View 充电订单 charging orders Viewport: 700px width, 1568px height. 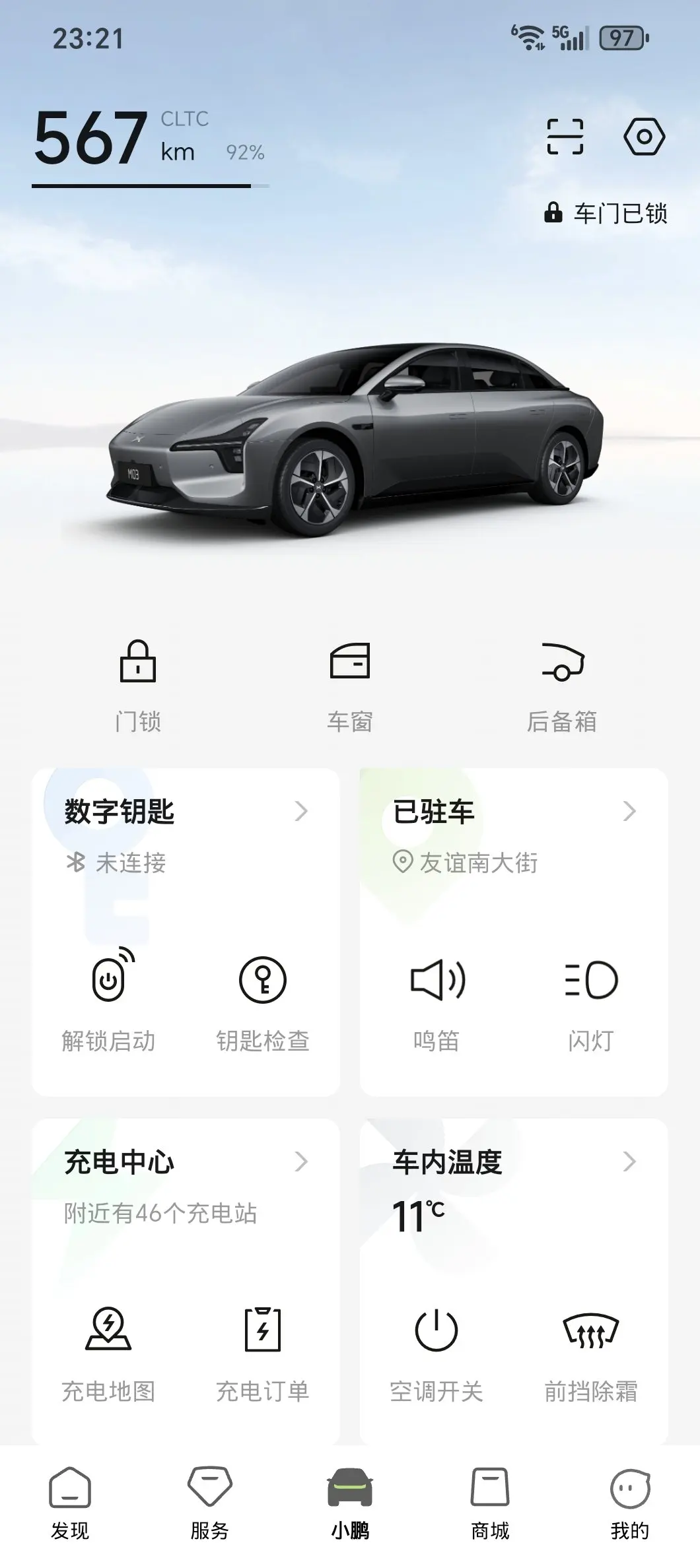point(263,1353)
